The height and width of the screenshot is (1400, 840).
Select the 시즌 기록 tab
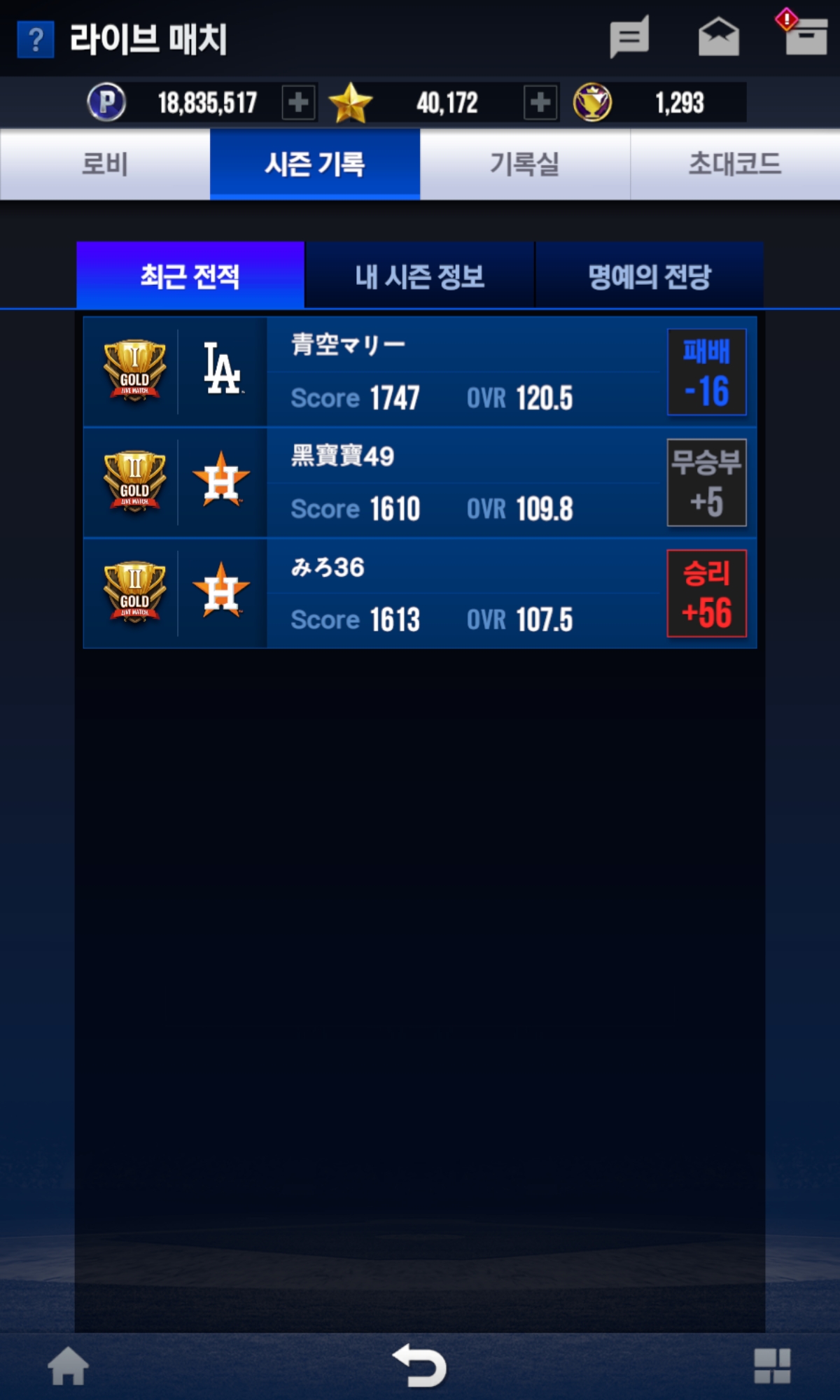[x=315, y=164]
